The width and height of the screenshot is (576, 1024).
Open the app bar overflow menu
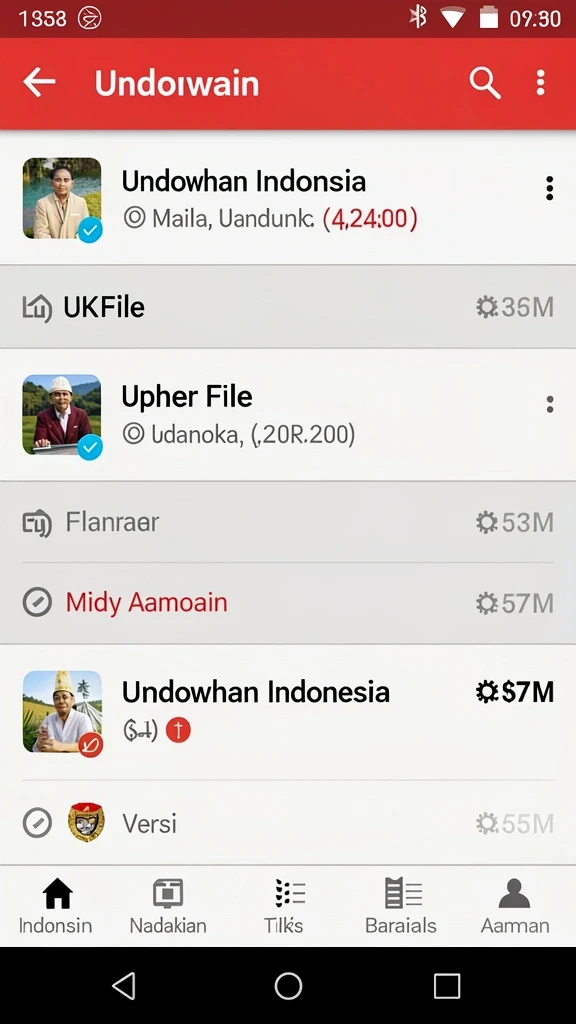click(x=540, y=83)
